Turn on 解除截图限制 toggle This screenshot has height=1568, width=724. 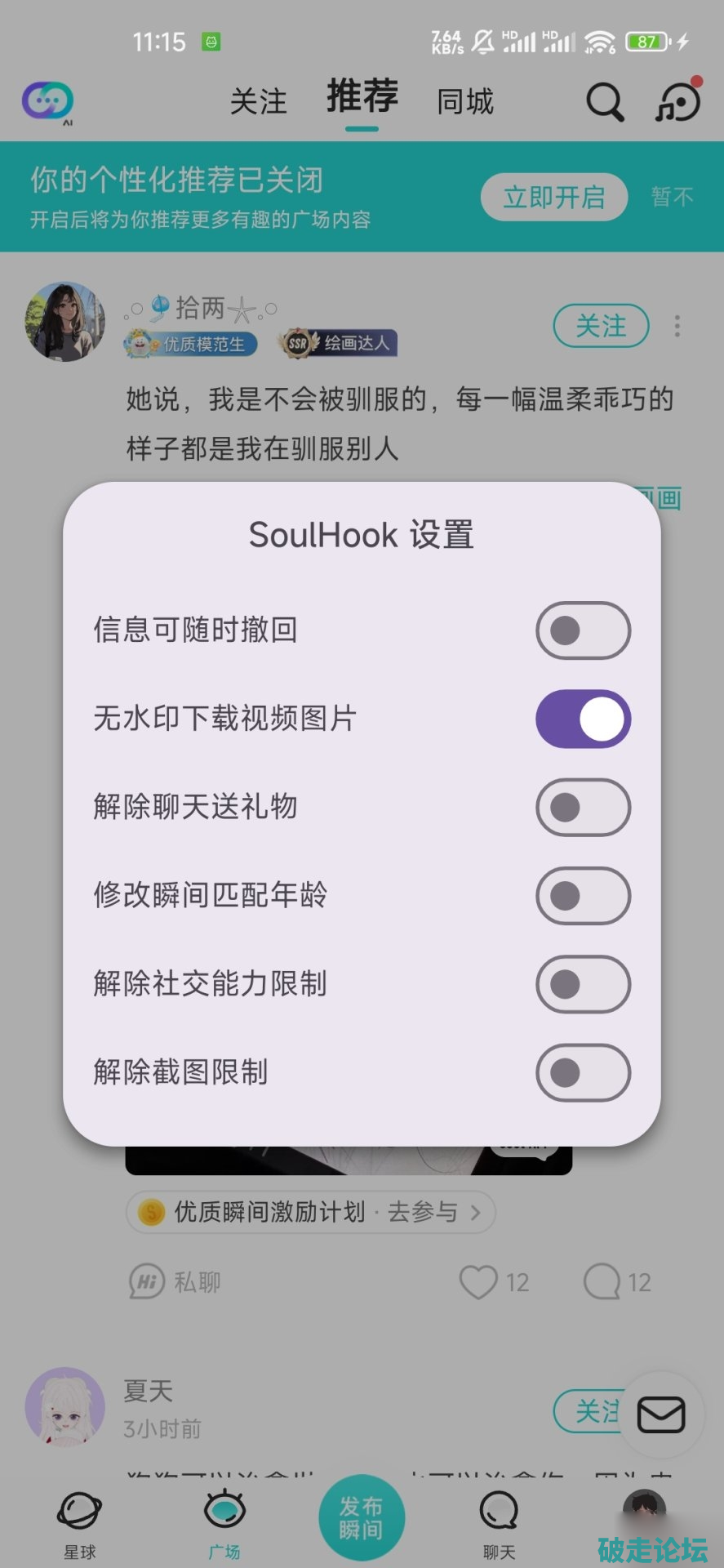click(583, 1072)
